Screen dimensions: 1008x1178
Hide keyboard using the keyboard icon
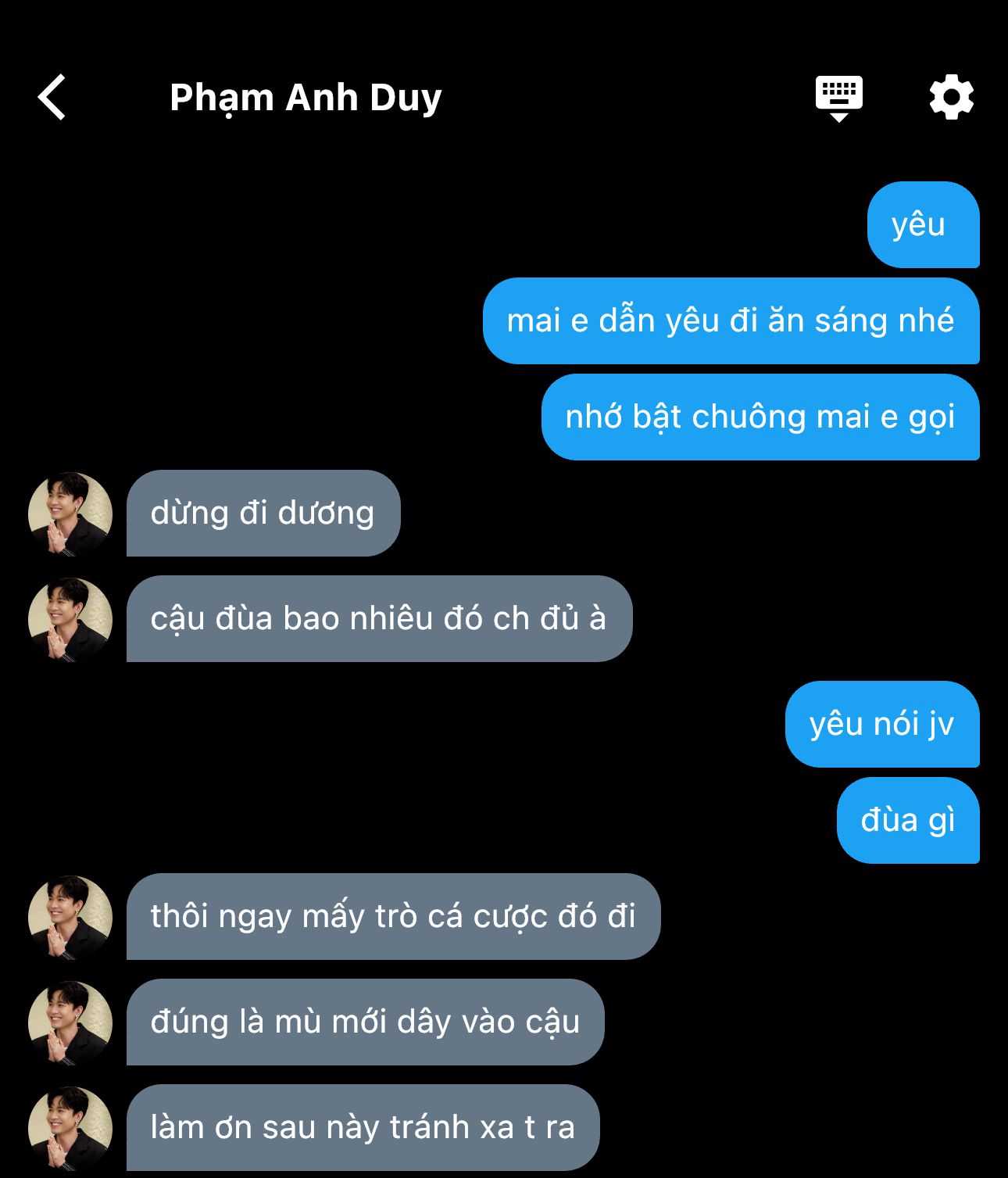(x=838, y=98)
